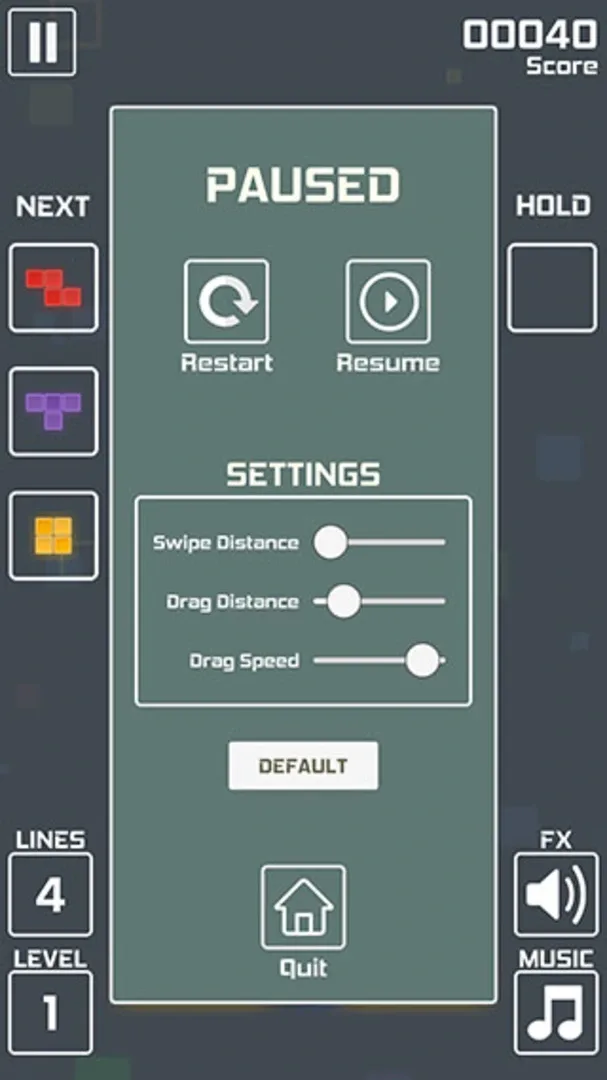Tap the empty HOLD box

tap(551, 288)
